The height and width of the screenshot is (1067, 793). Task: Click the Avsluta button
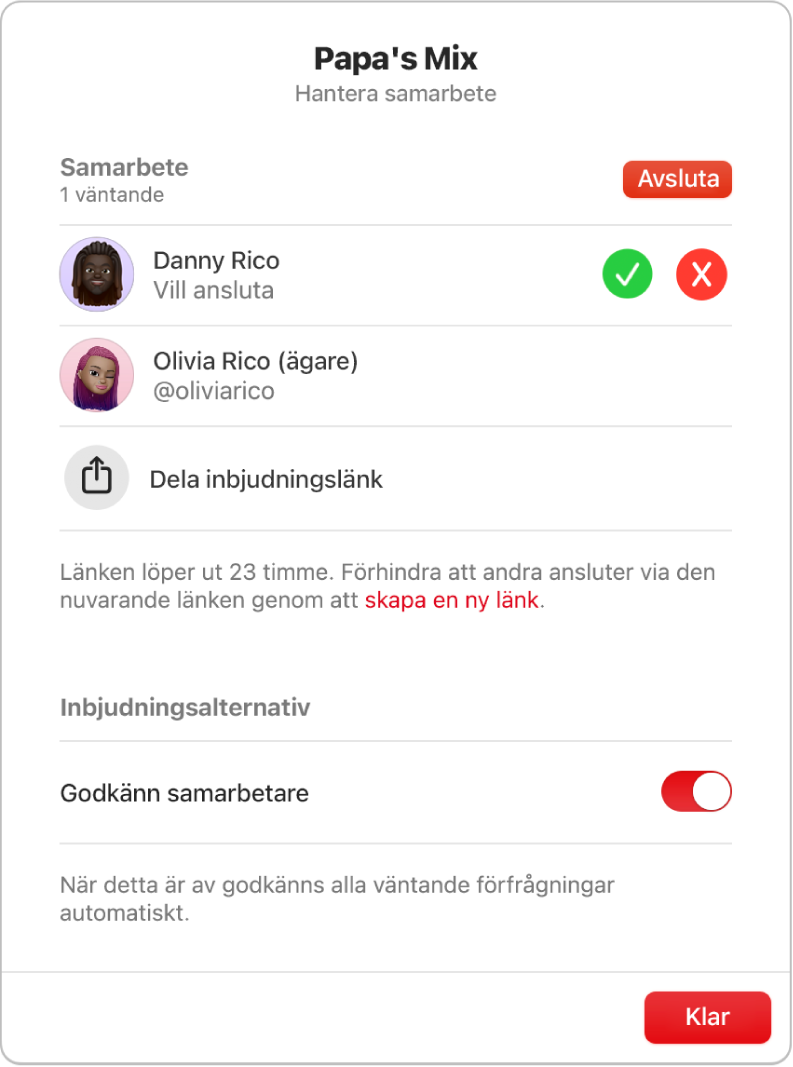coord(677,179)
